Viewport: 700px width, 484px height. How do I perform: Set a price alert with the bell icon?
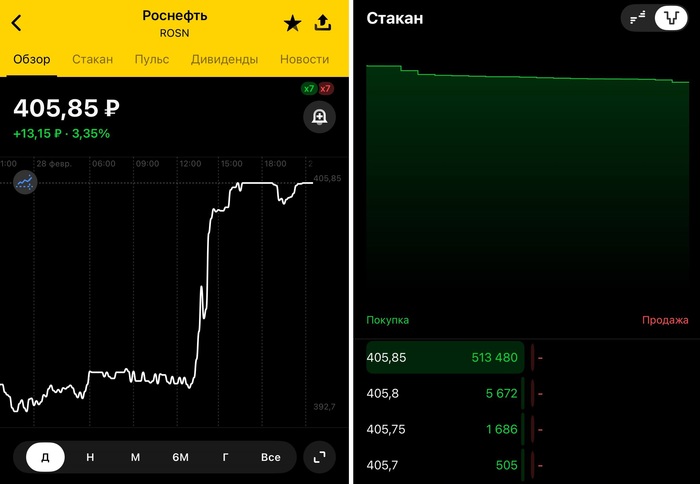coord(319,117)
